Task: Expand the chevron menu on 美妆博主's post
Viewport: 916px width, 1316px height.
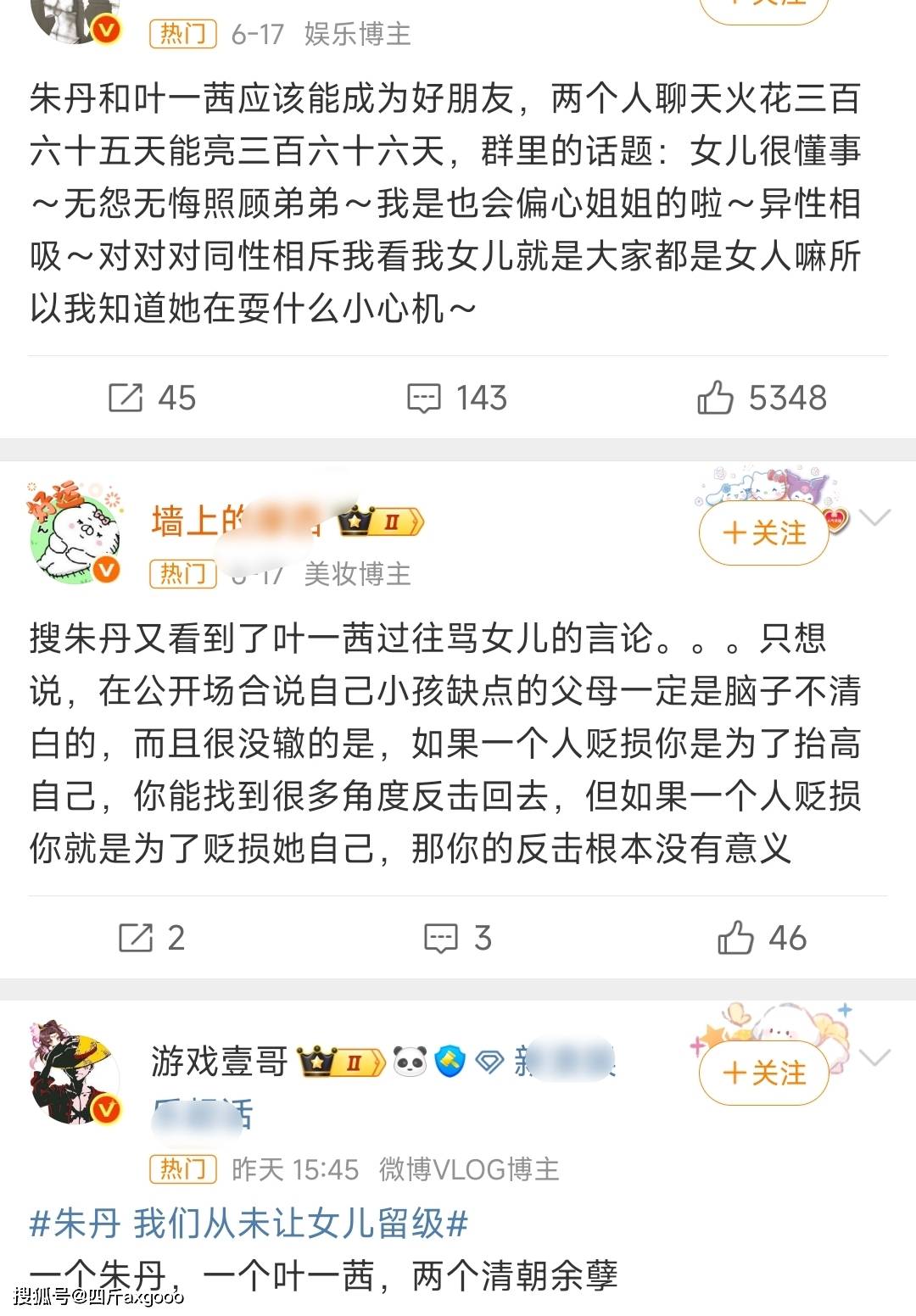Action: (x=874, y=517)
